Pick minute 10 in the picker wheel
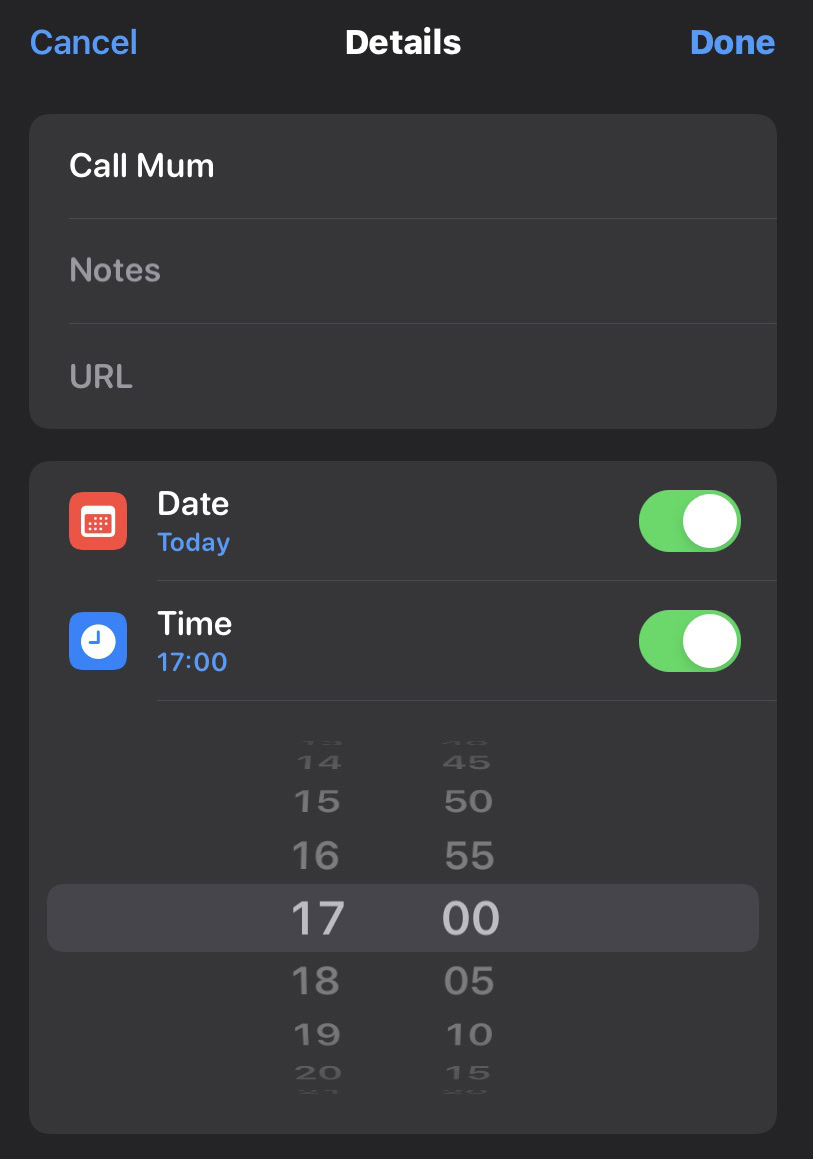The height and width of the screenshot is (1159, 813). (469, 1034)
